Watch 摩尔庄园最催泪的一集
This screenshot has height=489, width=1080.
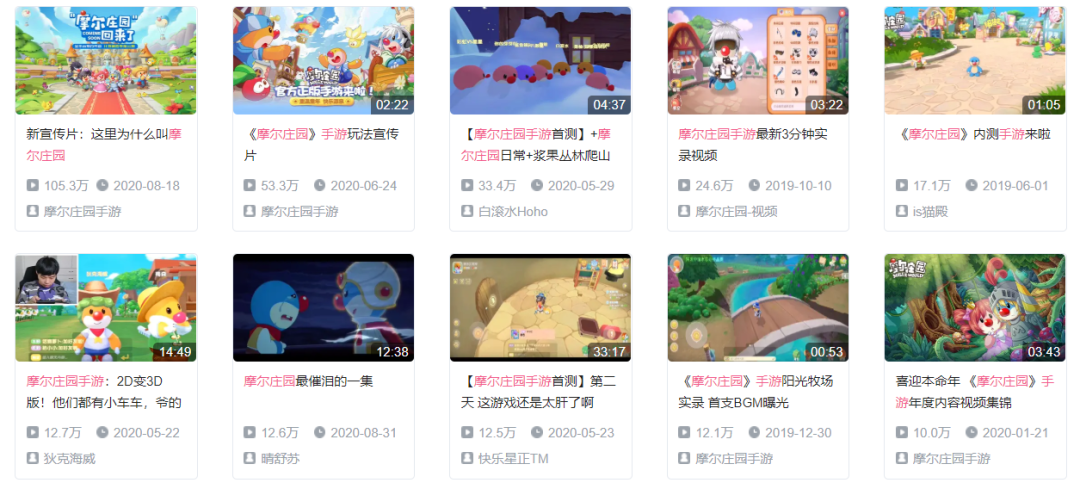pos(323,308)
